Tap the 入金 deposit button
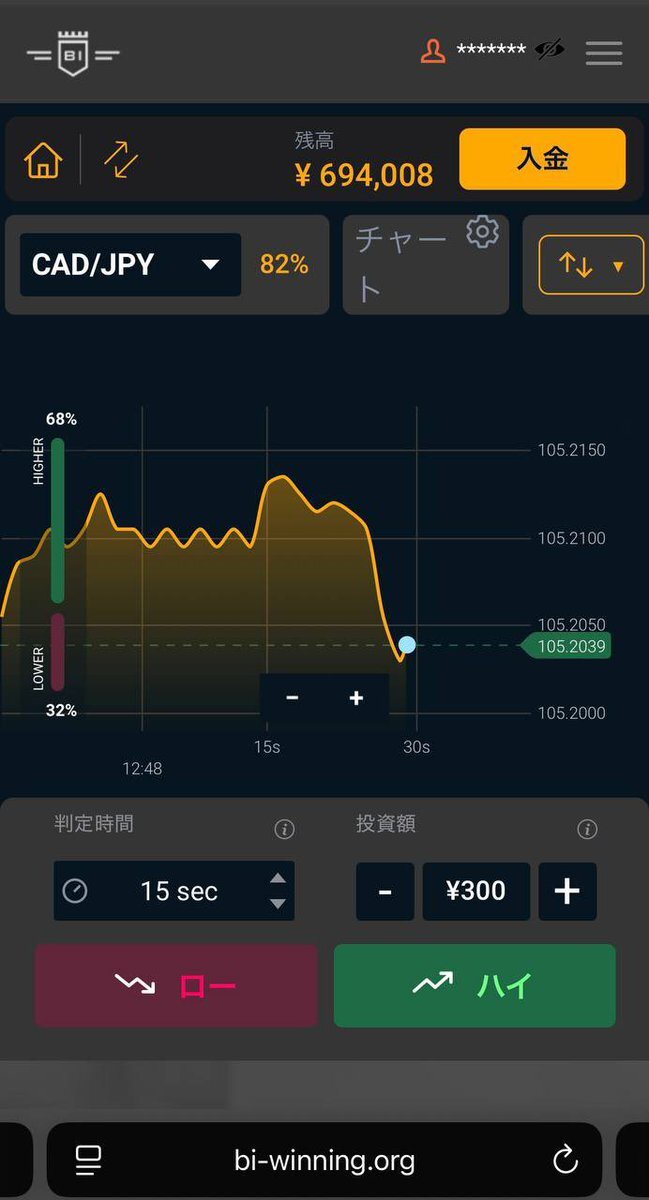 tap(543, 158)
